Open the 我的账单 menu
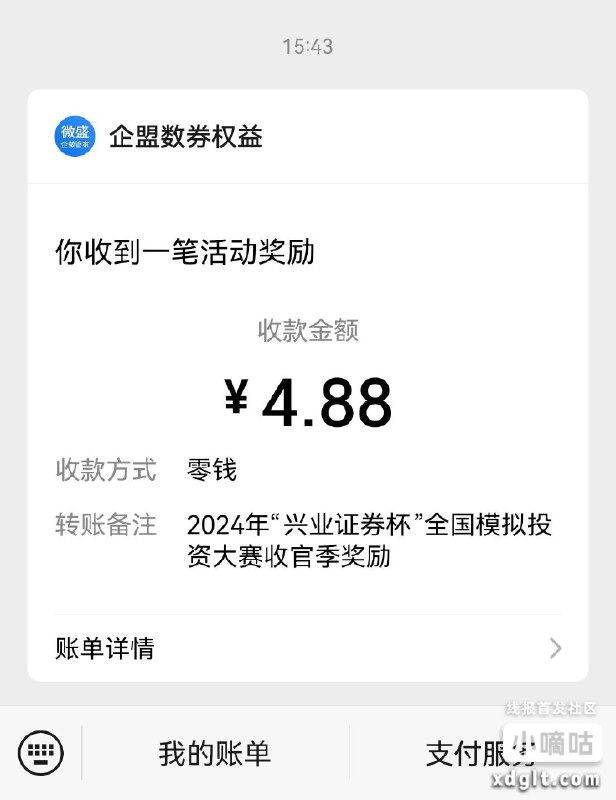This screenshot has height=800, width=616. click(x=215, y=753)
